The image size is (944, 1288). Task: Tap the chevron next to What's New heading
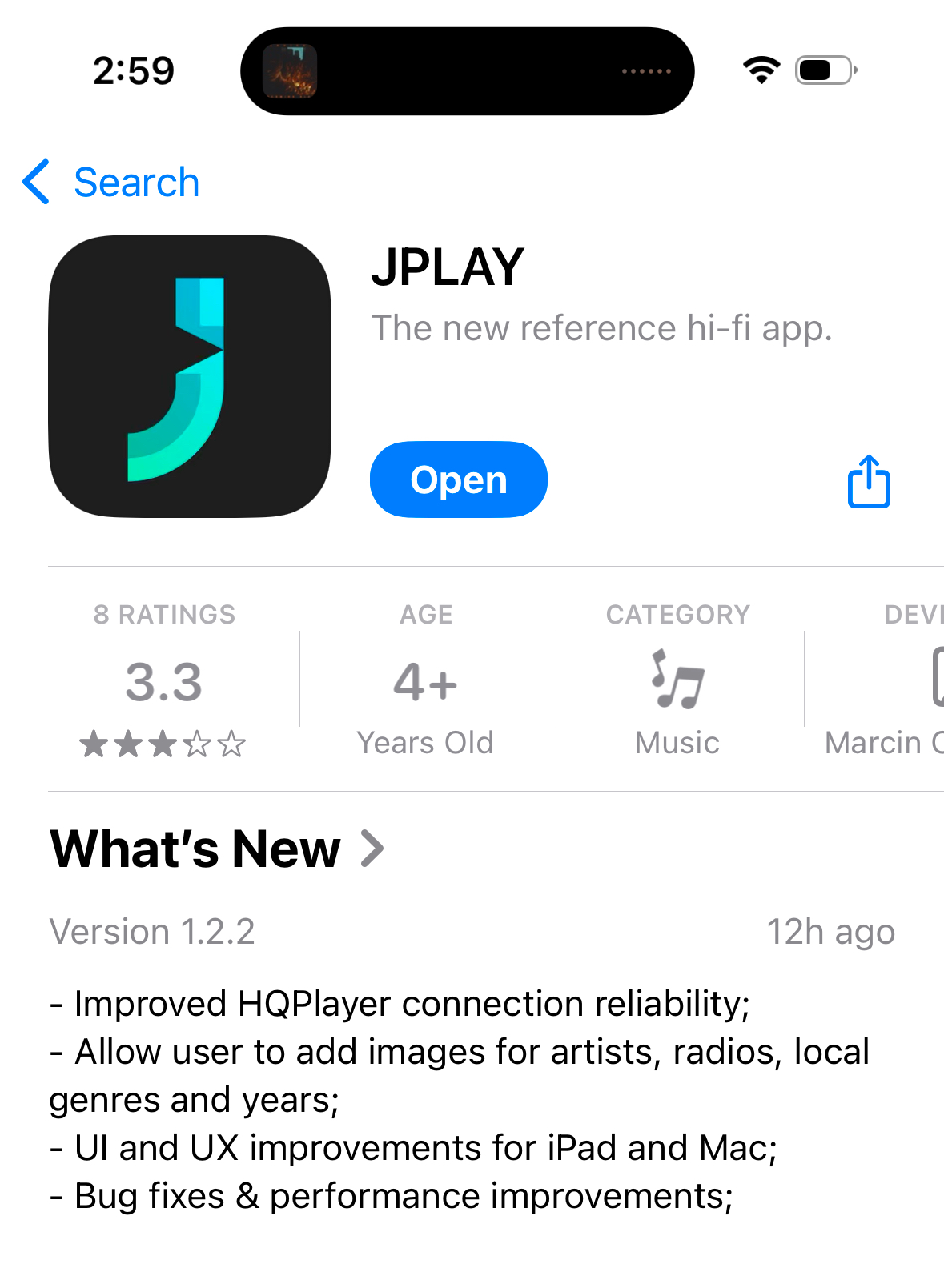tap(372, 849)
